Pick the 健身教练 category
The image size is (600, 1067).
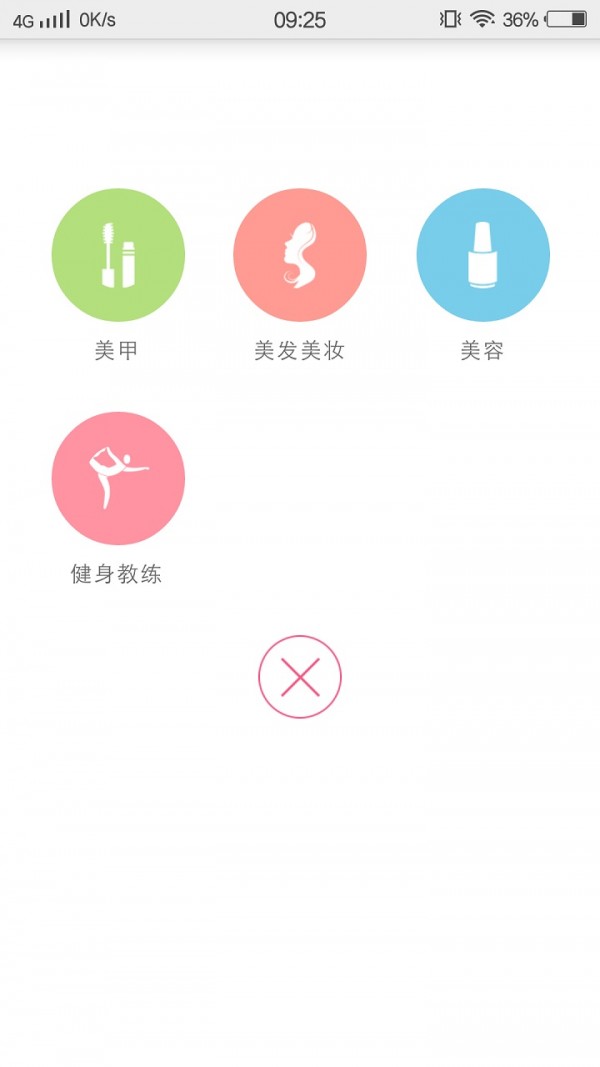[x=118, y=478]
